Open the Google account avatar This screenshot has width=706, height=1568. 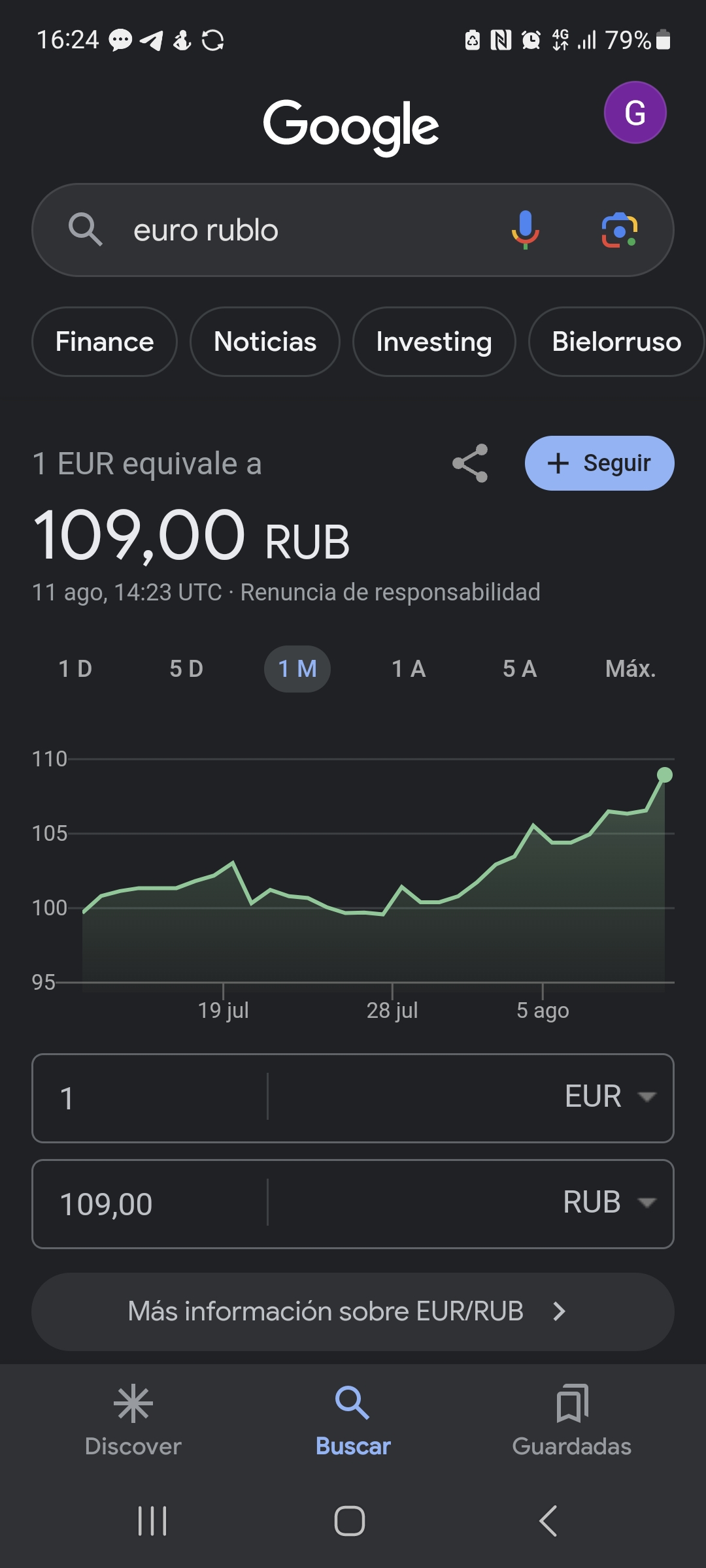click(x=635, y=113)
